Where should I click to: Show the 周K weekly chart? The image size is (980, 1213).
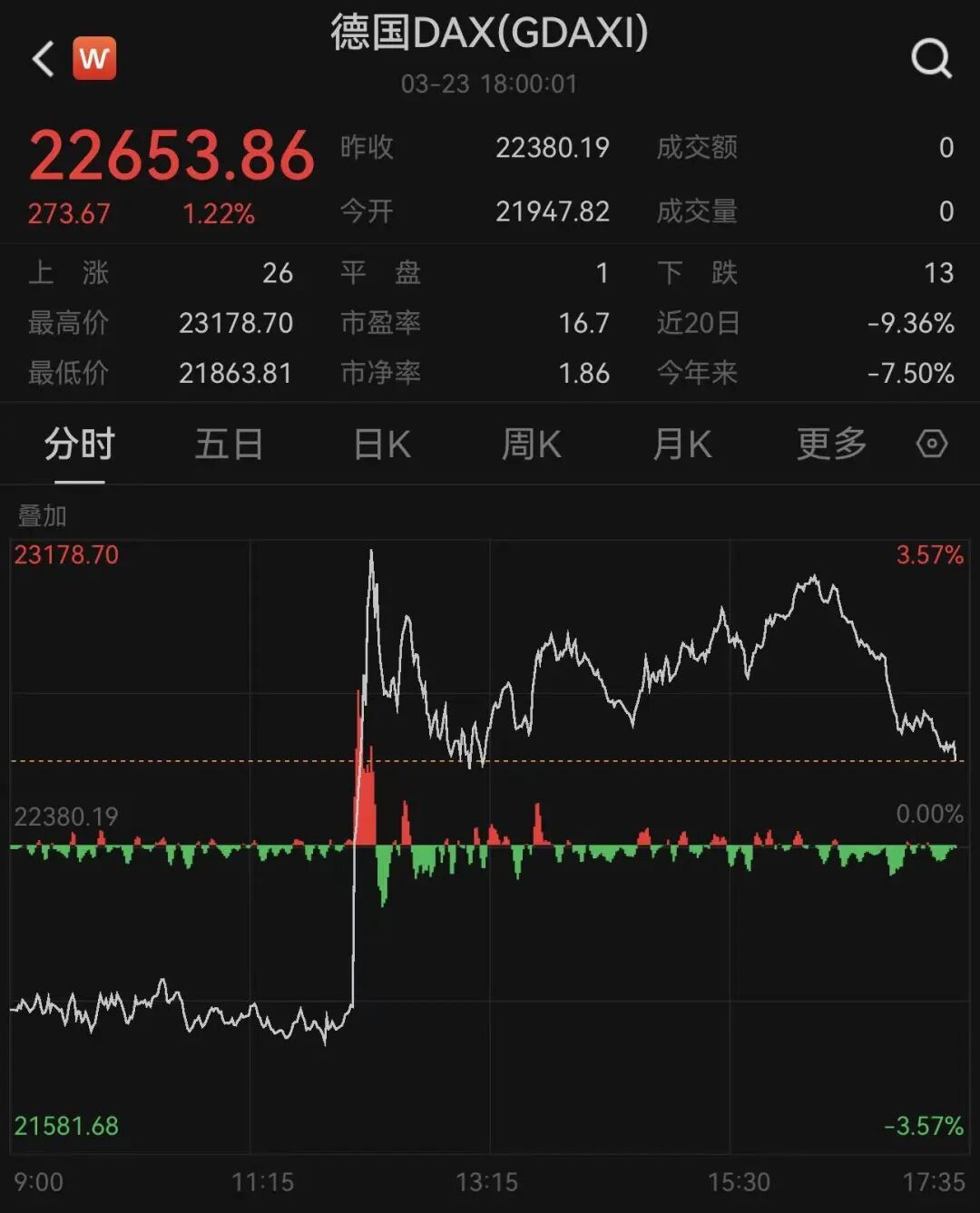click(x=532, y=445)
